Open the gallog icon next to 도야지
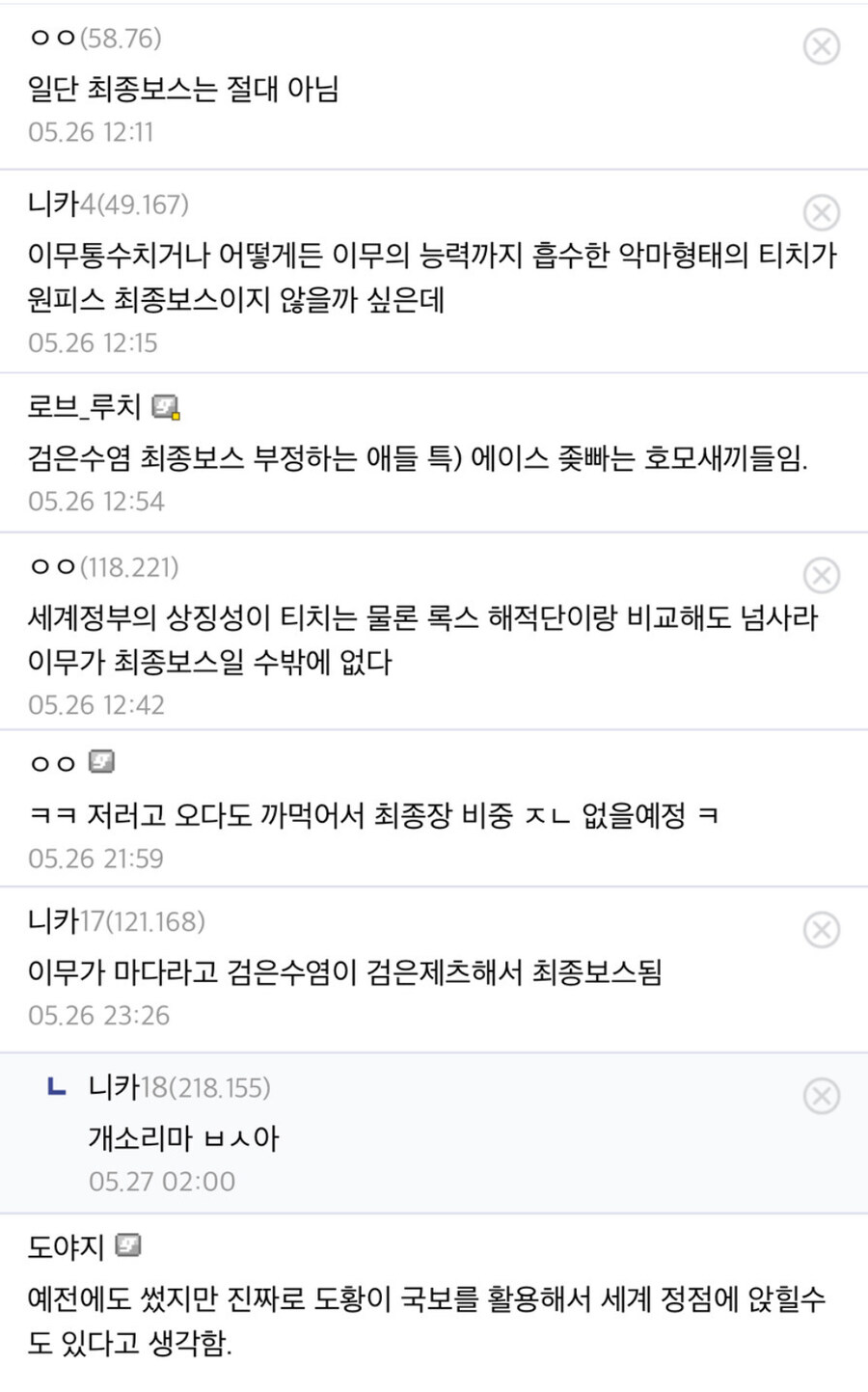 [x=128, y=1245]
